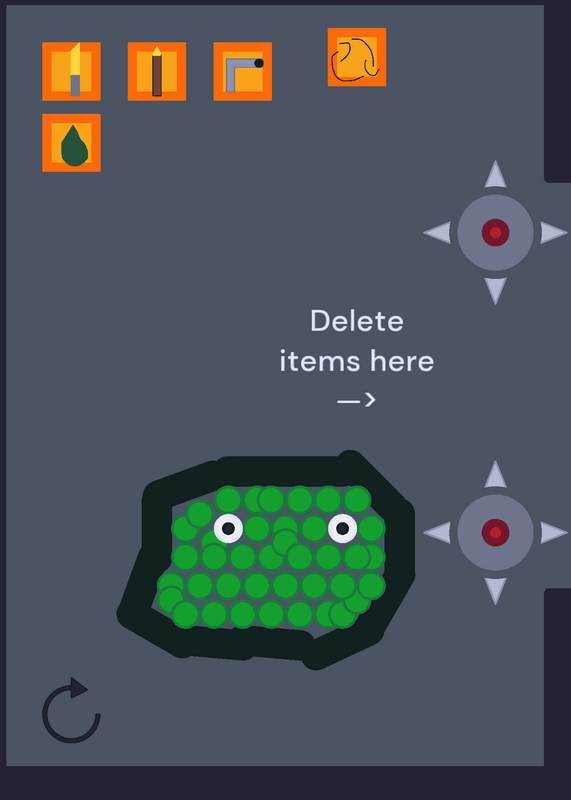Select the green droplet tile
Screen dimensions: 571x800
tap(71, 143)
